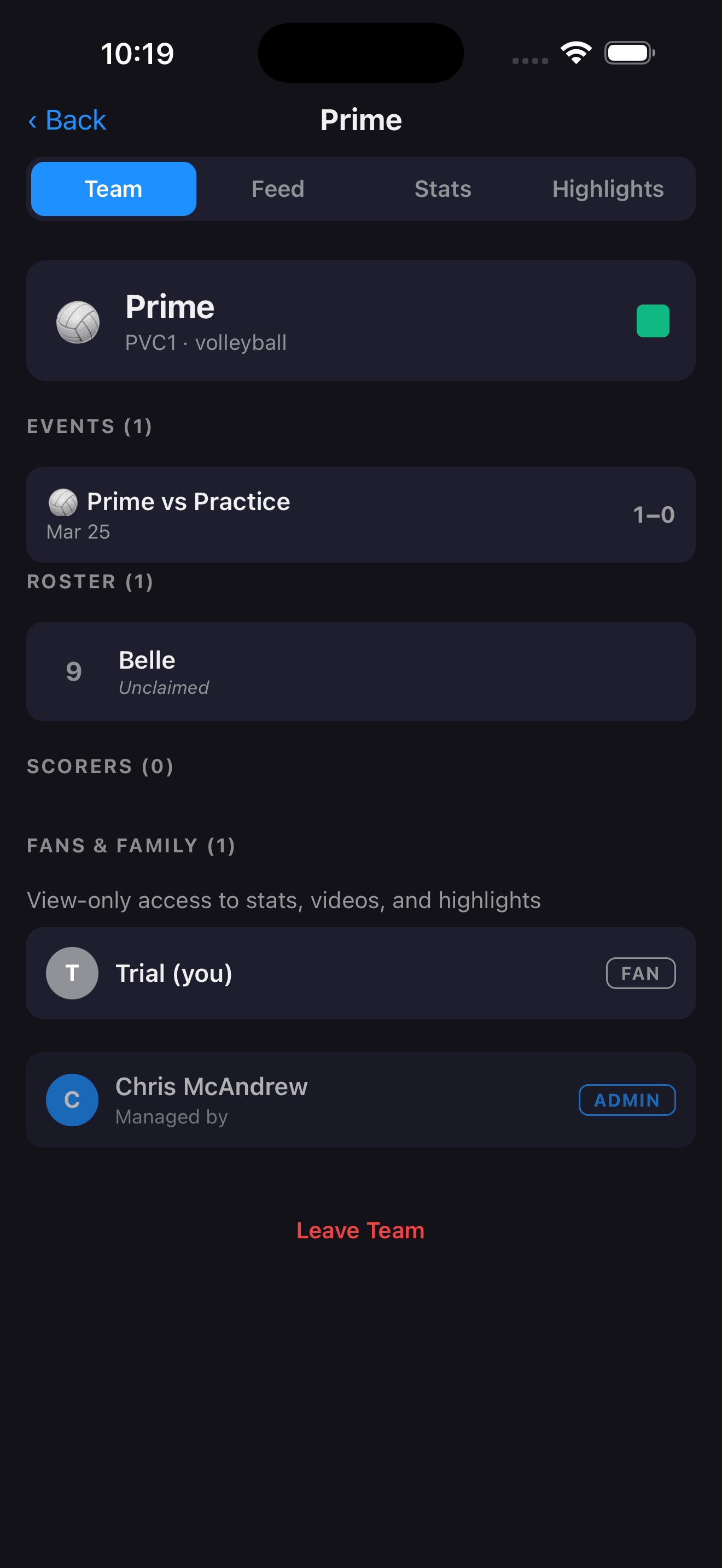Expand the FANS & FAMILY section
The width and height of the screenshot is (722, 1568).
tap(131, 845)
